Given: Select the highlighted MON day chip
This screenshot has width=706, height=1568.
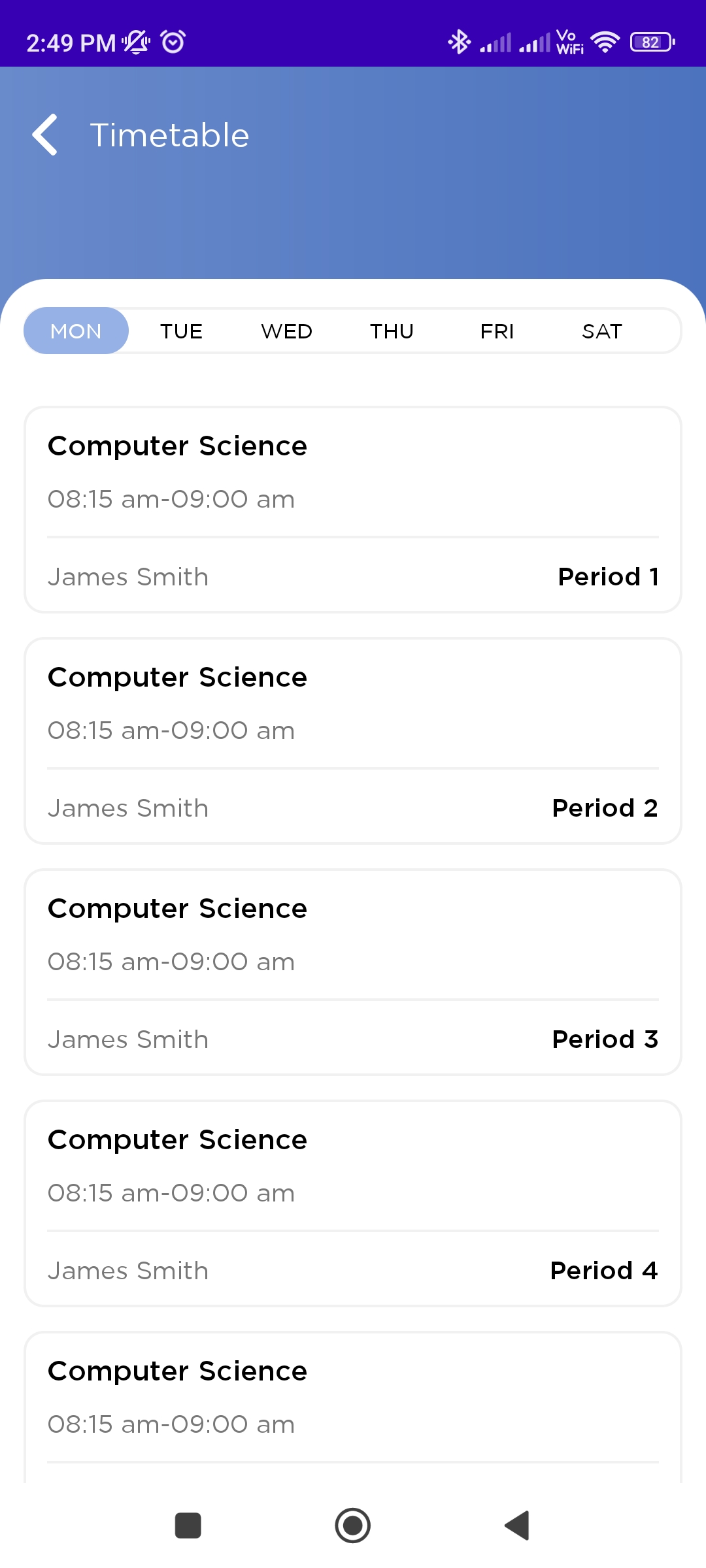Looking at the screenshot, I should click(76, 331).
